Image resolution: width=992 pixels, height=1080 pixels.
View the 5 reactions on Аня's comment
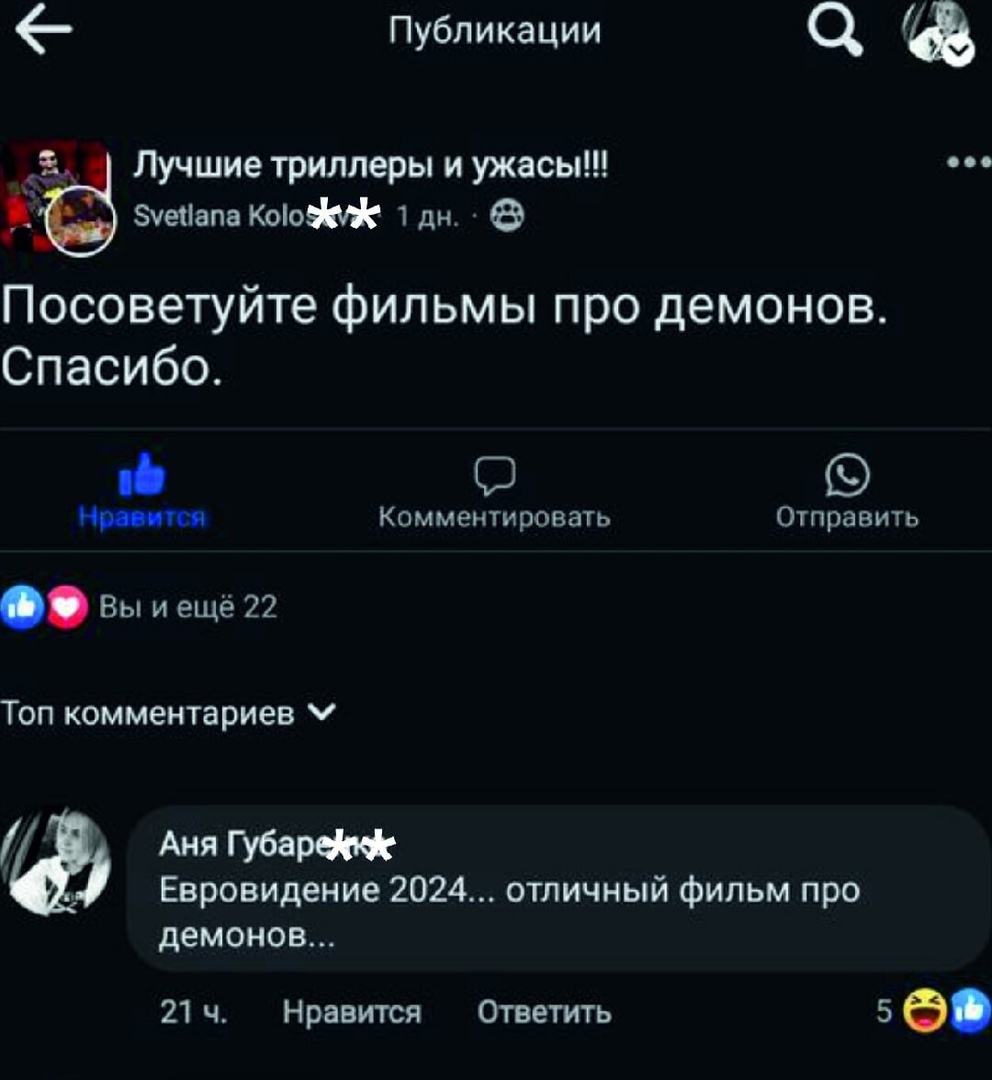932,1012
